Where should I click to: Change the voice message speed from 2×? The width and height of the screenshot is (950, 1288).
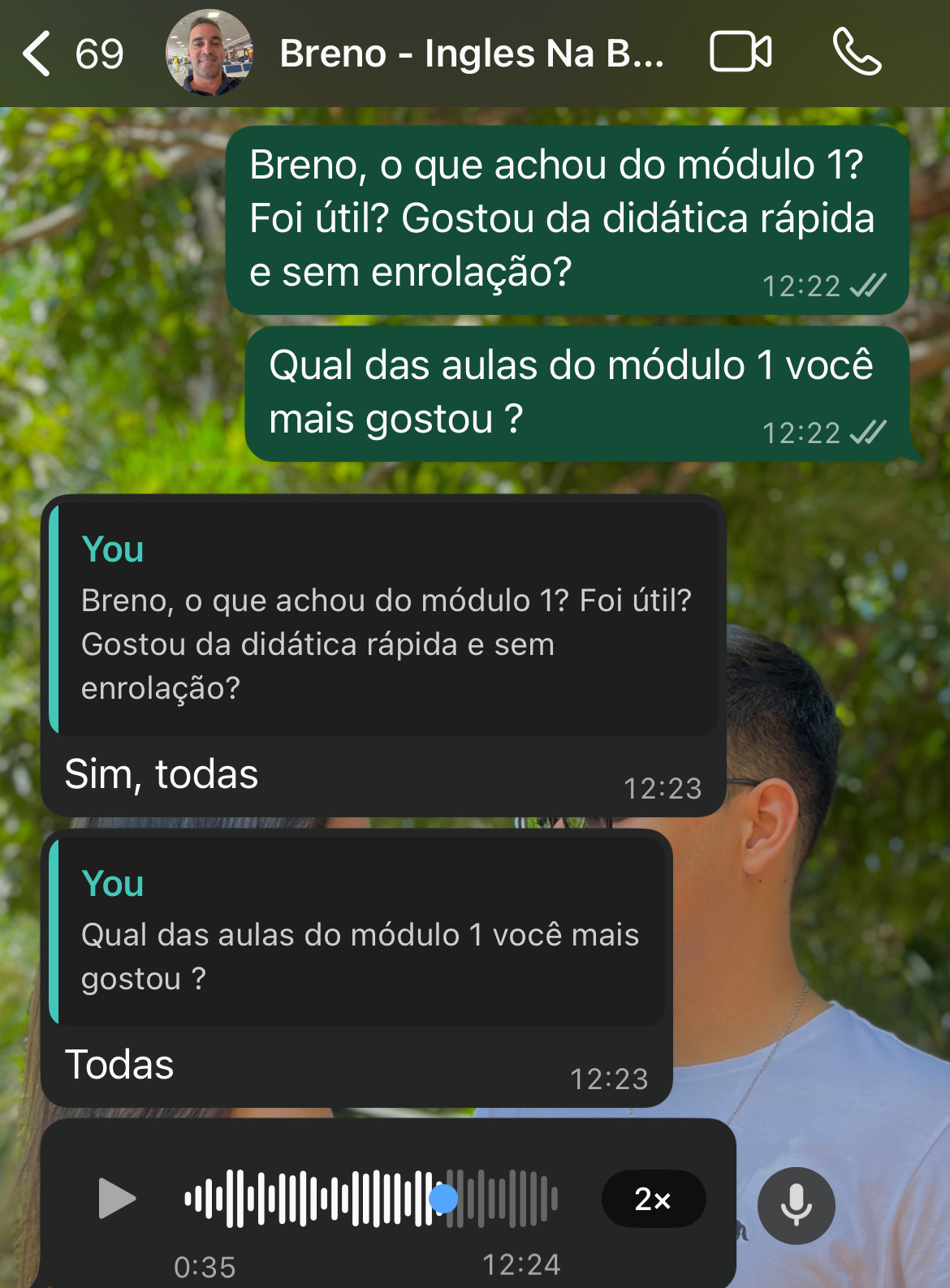(653, 1199)
